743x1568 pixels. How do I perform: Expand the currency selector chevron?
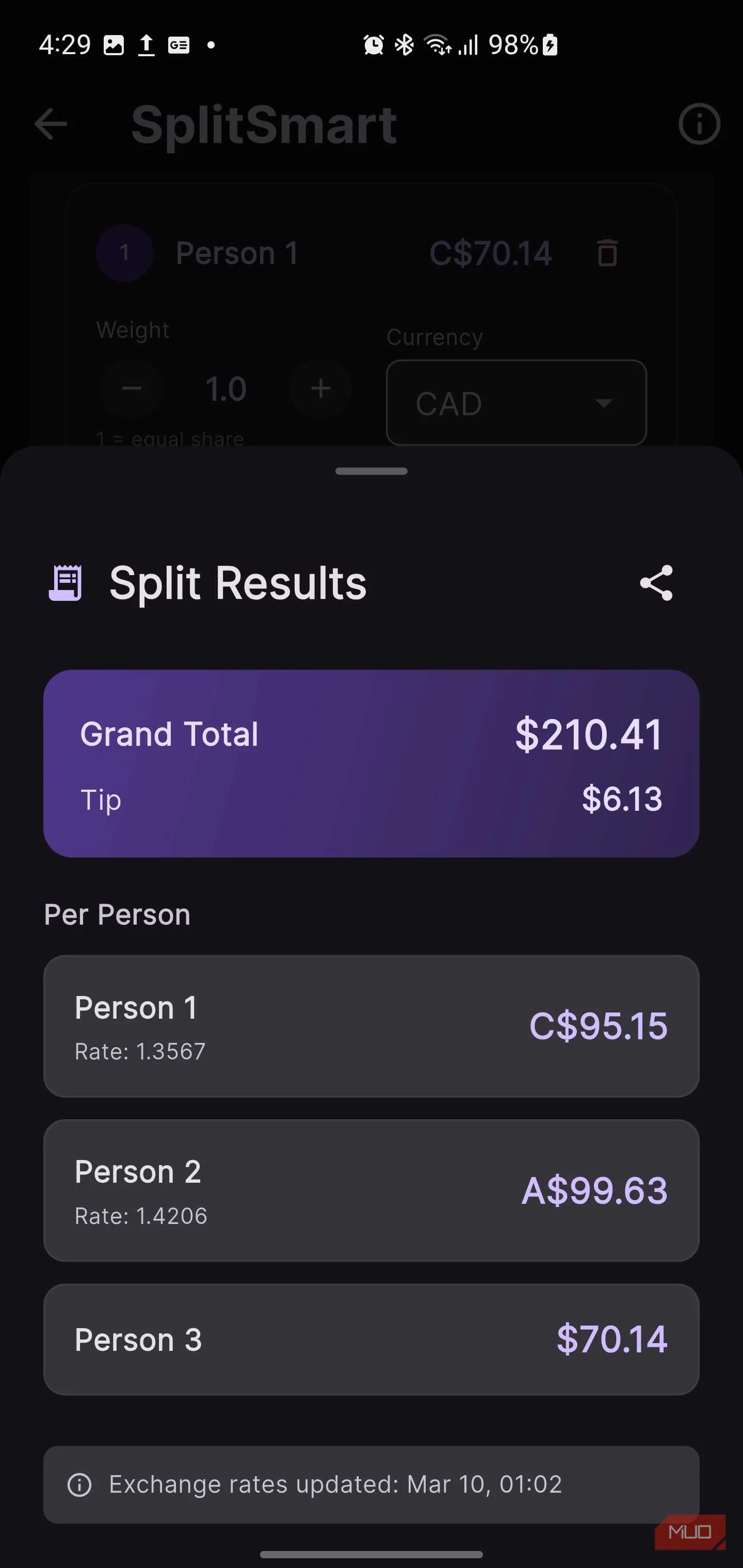[605, 402]
